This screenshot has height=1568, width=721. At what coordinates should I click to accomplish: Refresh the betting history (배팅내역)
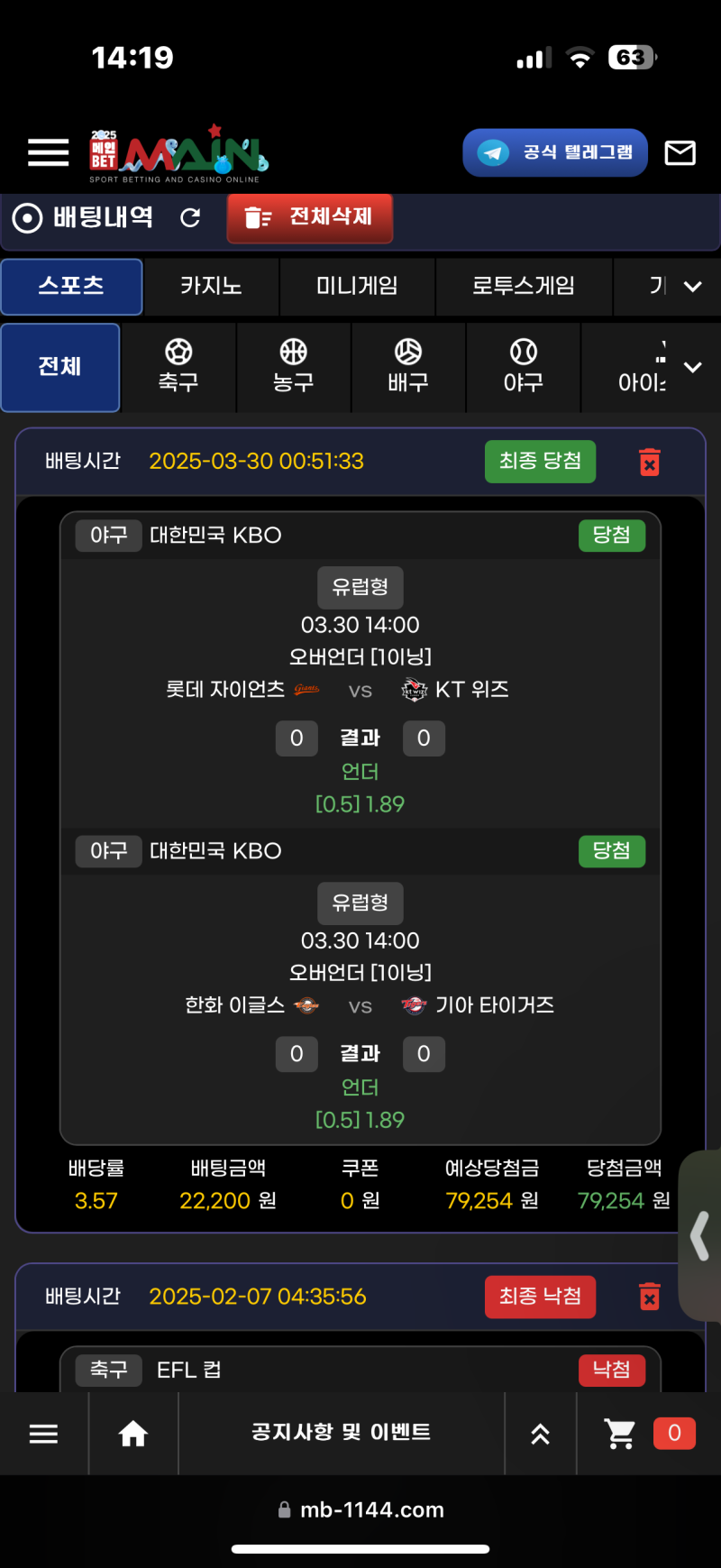point(190,217)
